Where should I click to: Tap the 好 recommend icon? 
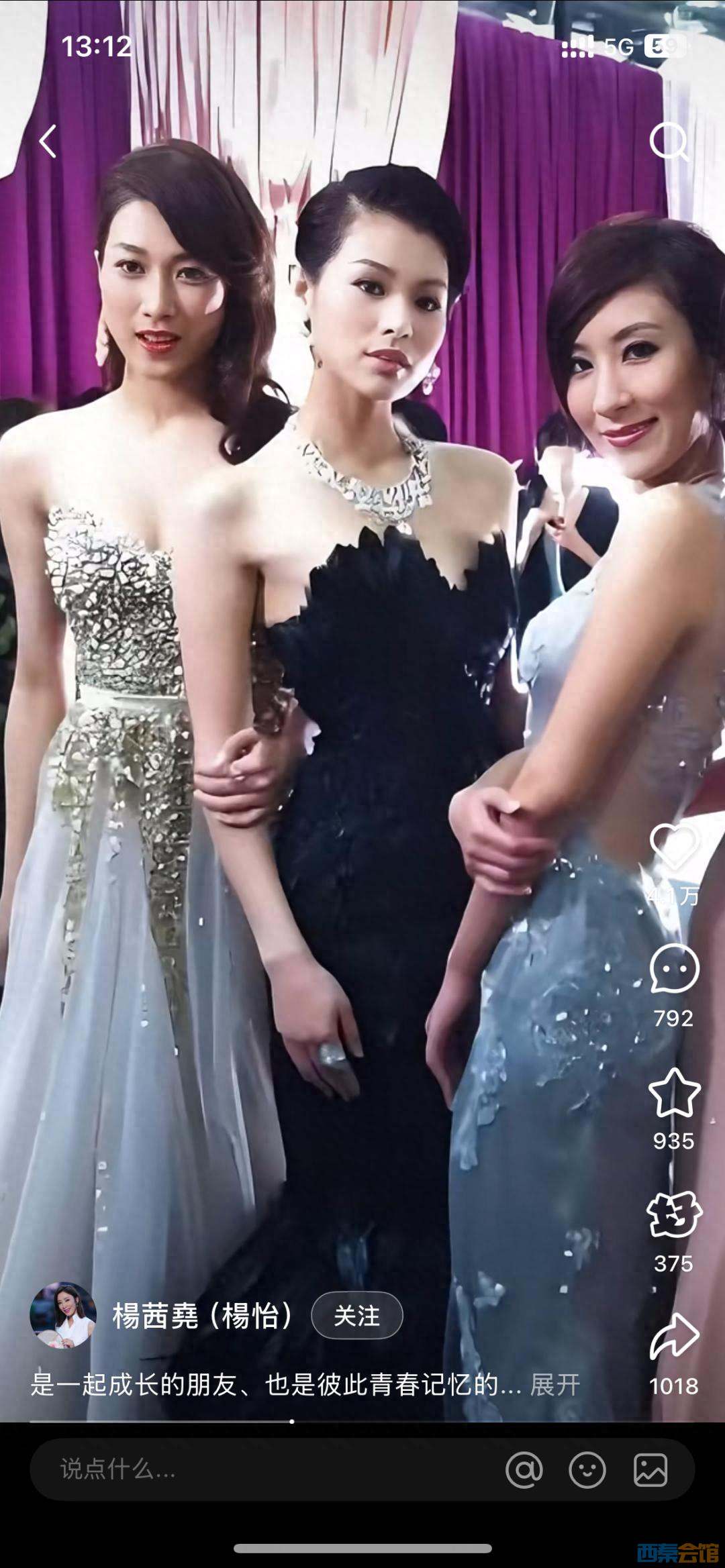[674, 1216]
